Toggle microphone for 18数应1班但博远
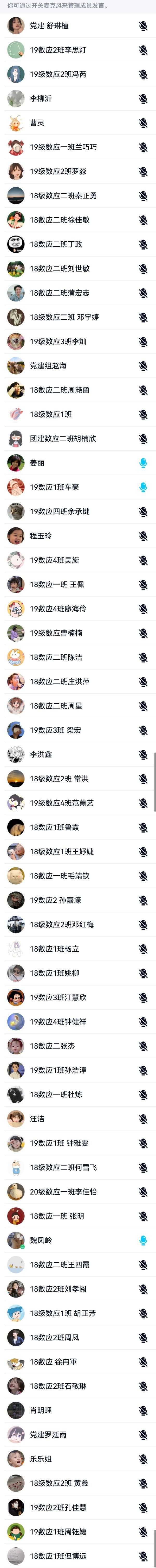The image size is (156, 1568). pyautogui.click(x=143, y=1556)
